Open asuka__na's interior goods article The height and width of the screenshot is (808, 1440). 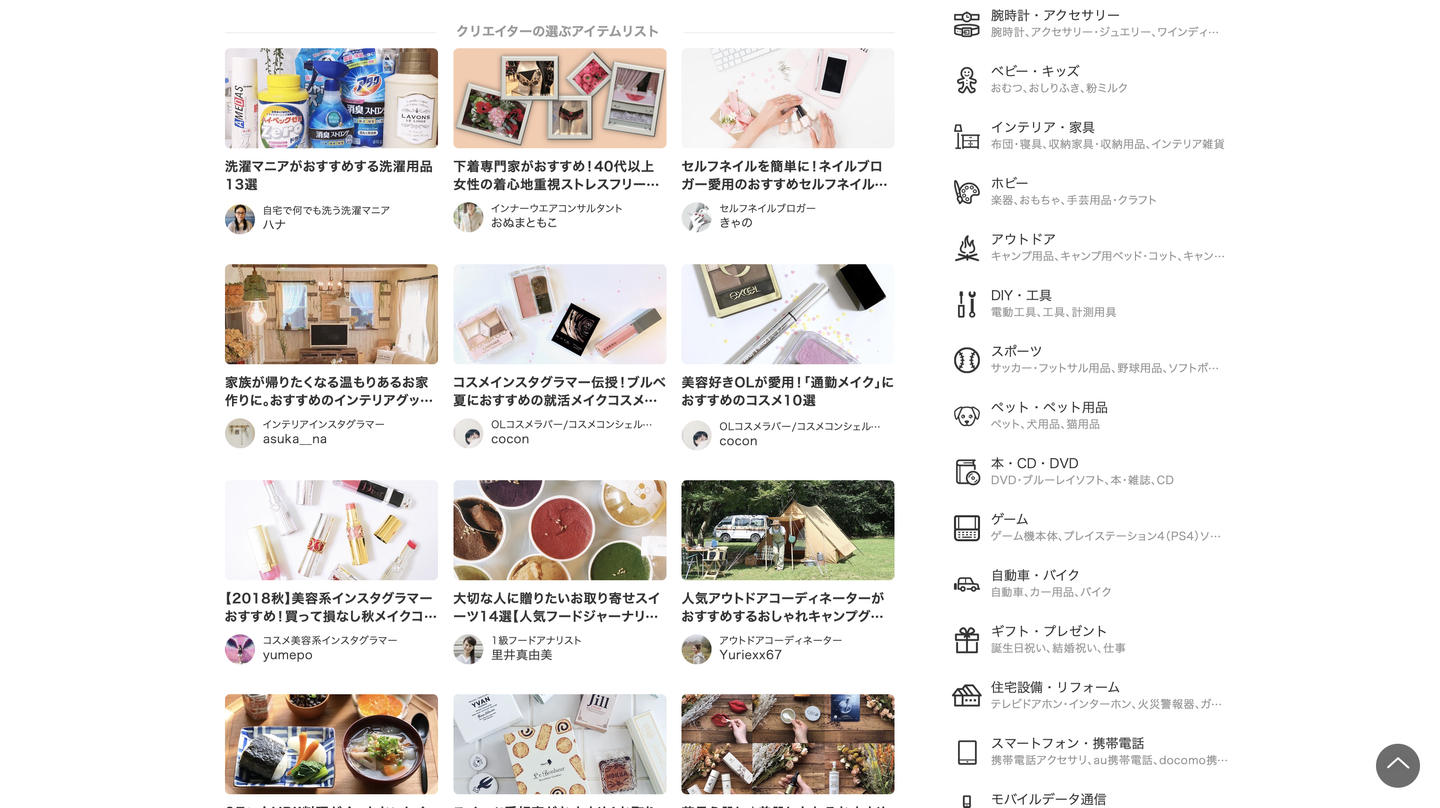(330, 391)
